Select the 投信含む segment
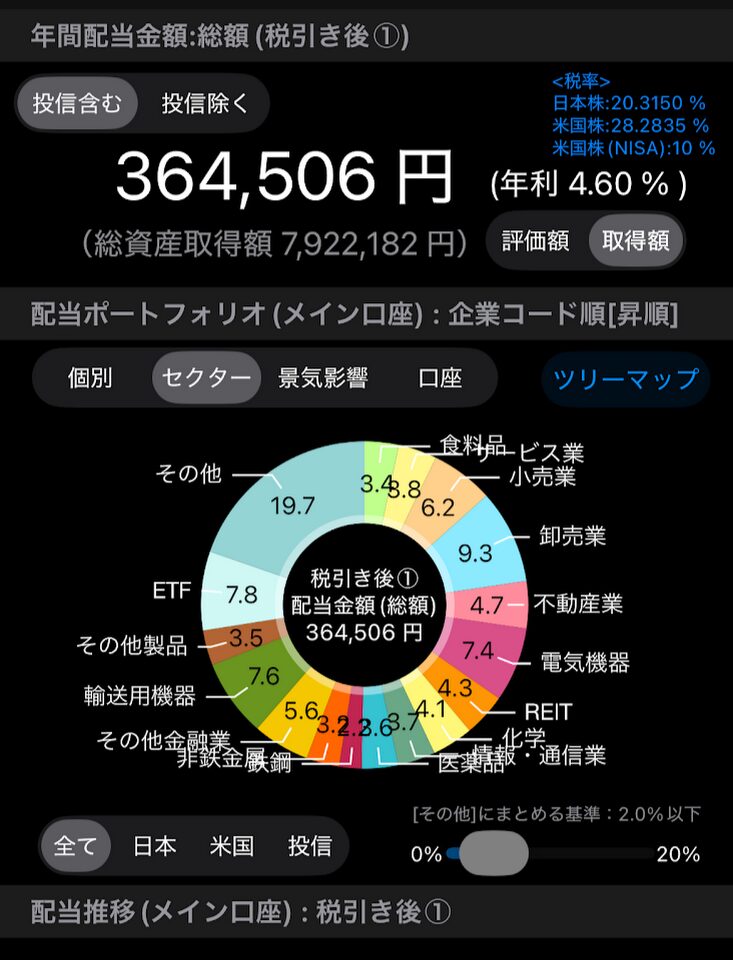 tap(77, 104)
